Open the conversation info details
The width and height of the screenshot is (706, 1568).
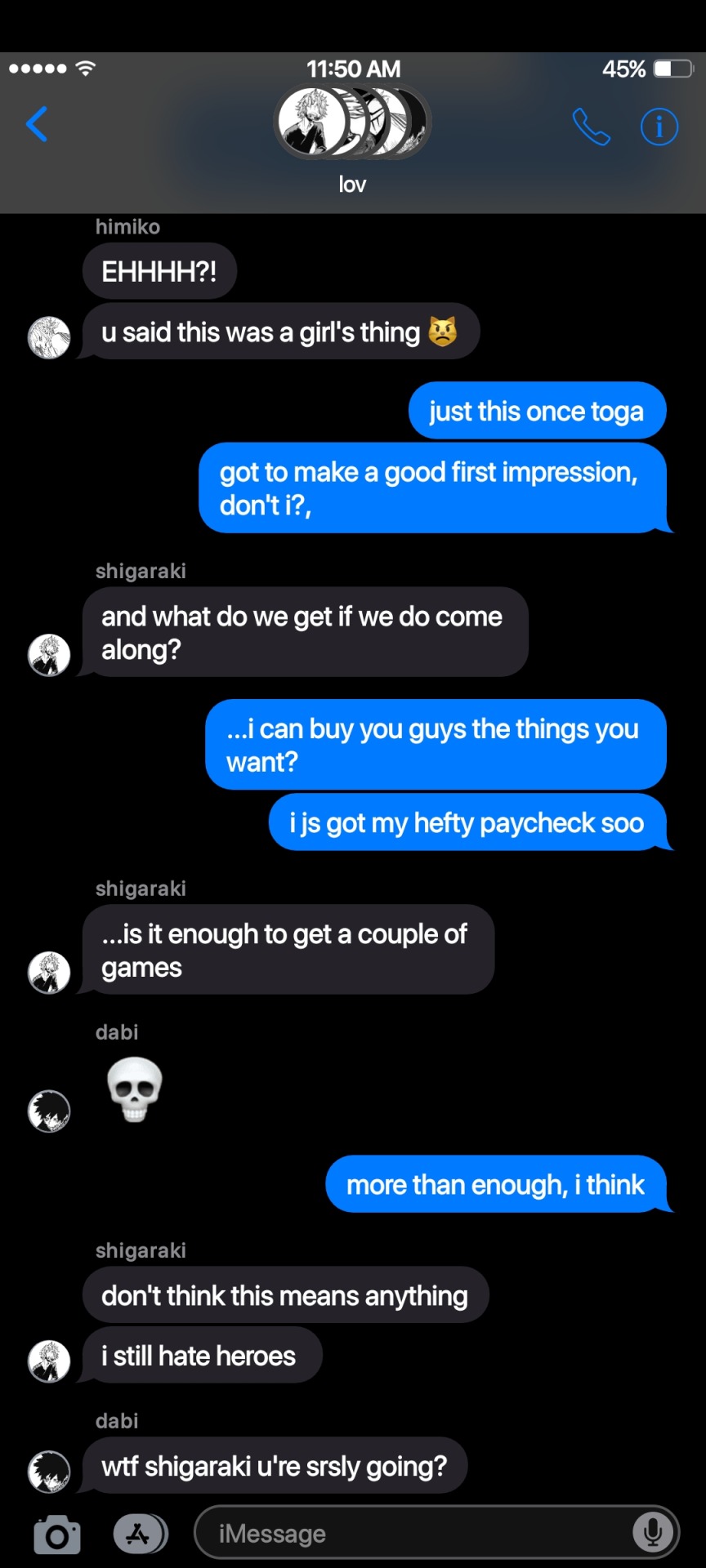(x=659, y=127)
